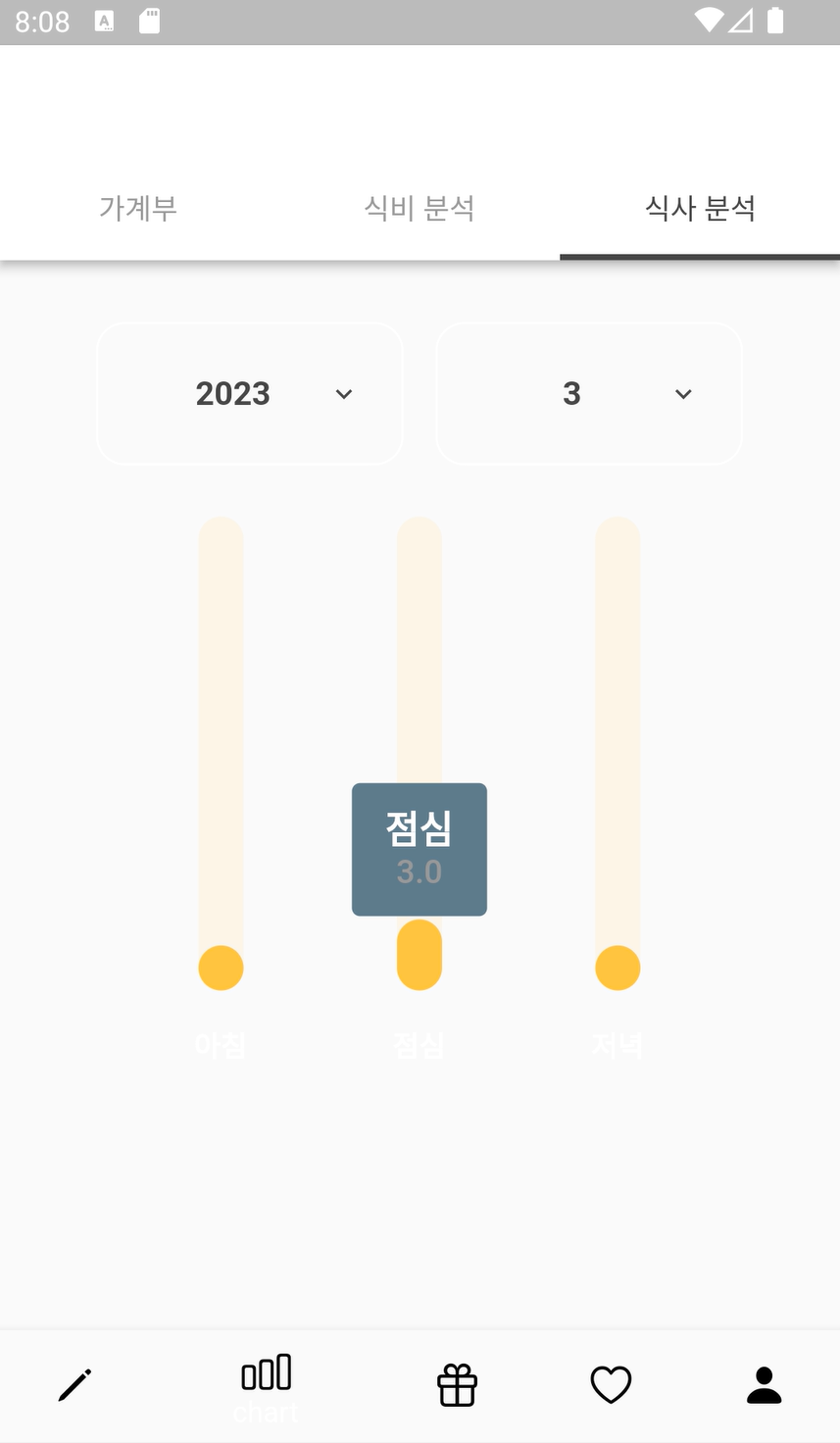Viewport: 840px width, 1443px height.
Task: Open the profile person tab
Action: [764, 1385]
